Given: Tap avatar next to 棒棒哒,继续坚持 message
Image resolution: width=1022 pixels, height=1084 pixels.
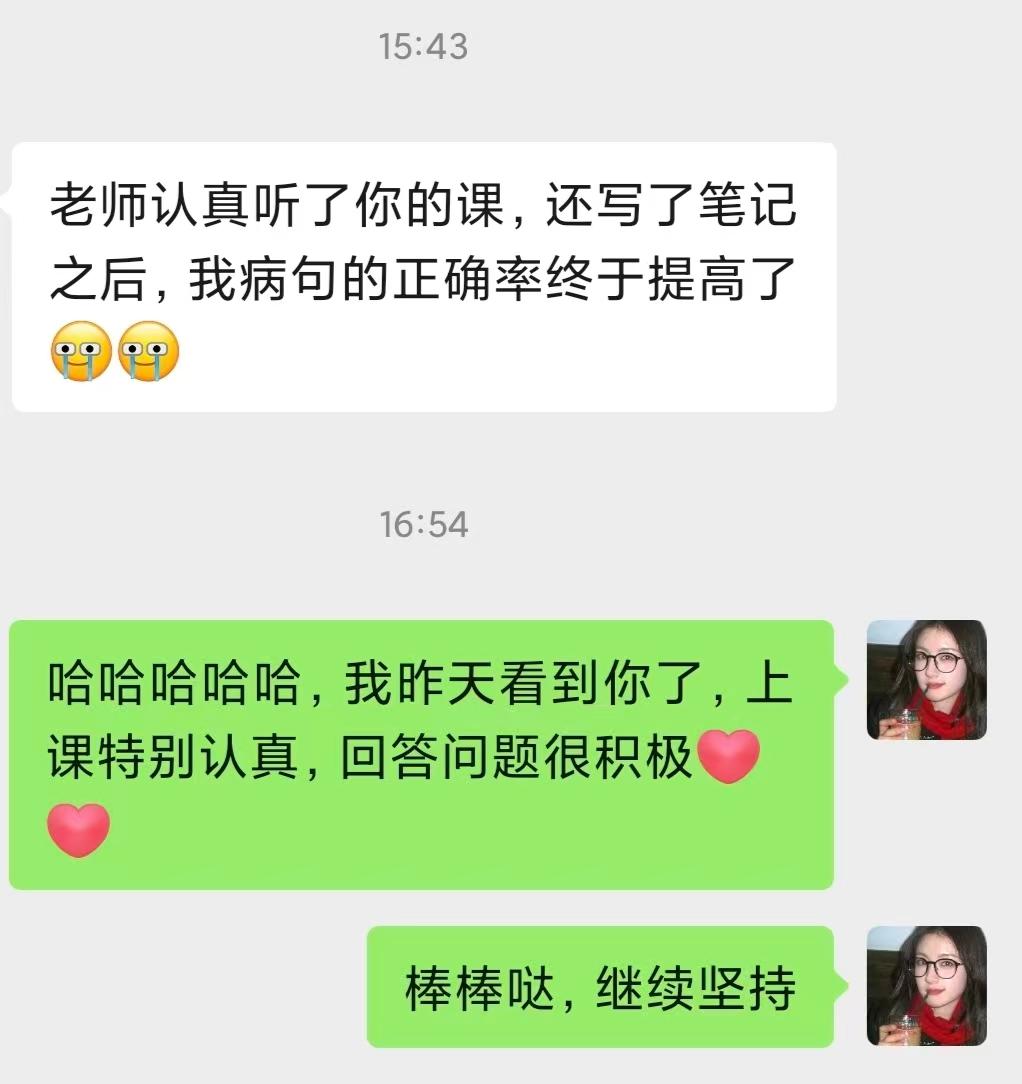Looking at the screenshot, I should tap(926, 986).
